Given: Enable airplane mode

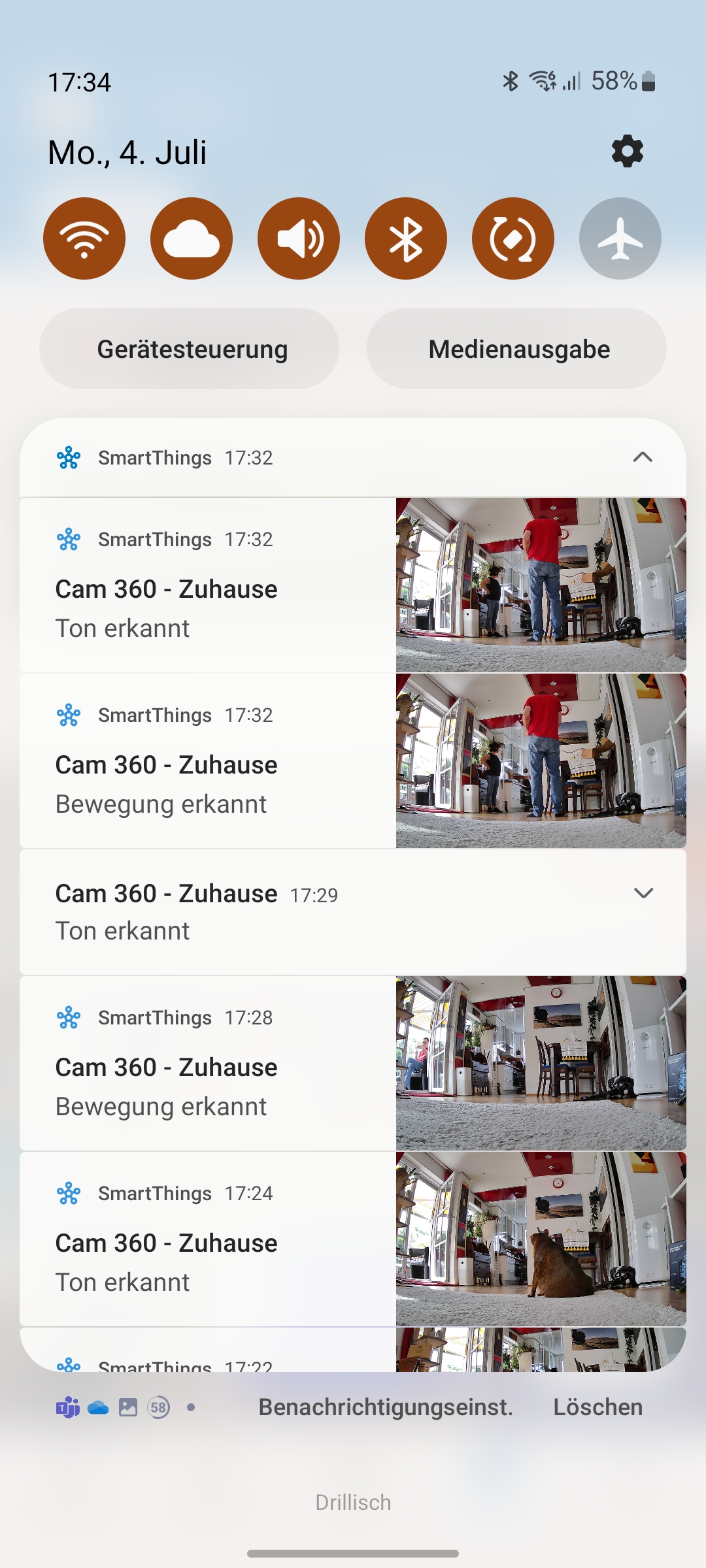Looking at the screenshot, I should coord(620,238).
